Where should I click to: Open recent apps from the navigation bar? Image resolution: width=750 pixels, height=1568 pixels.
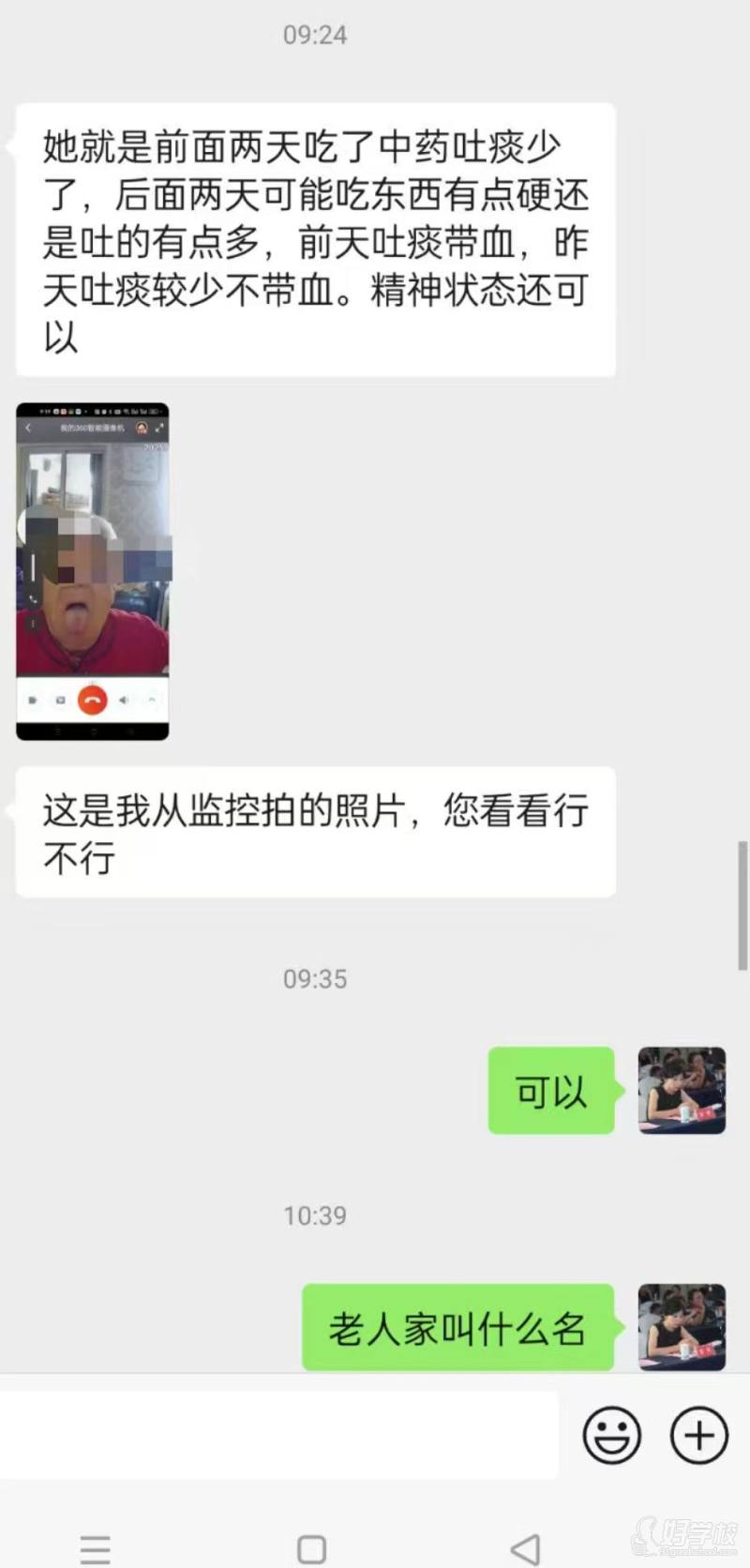pyautogui.click(x=96, y=1548)
